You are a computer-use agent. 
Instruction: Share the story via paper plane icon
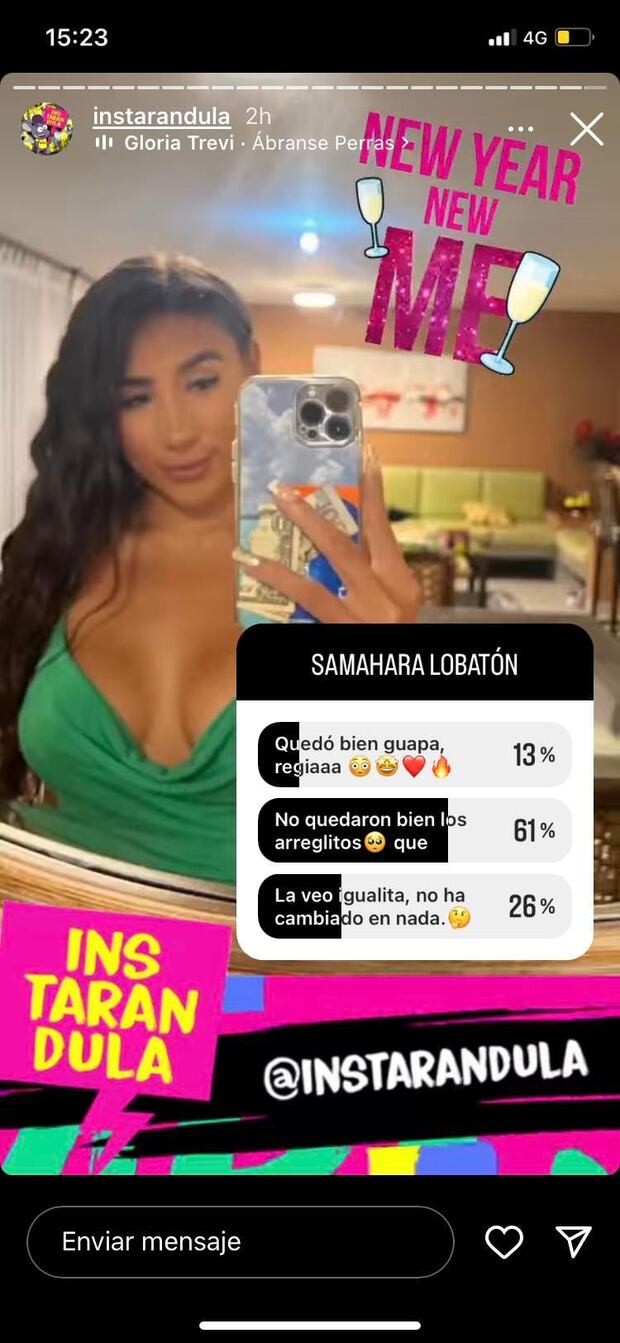(574, 1242)
